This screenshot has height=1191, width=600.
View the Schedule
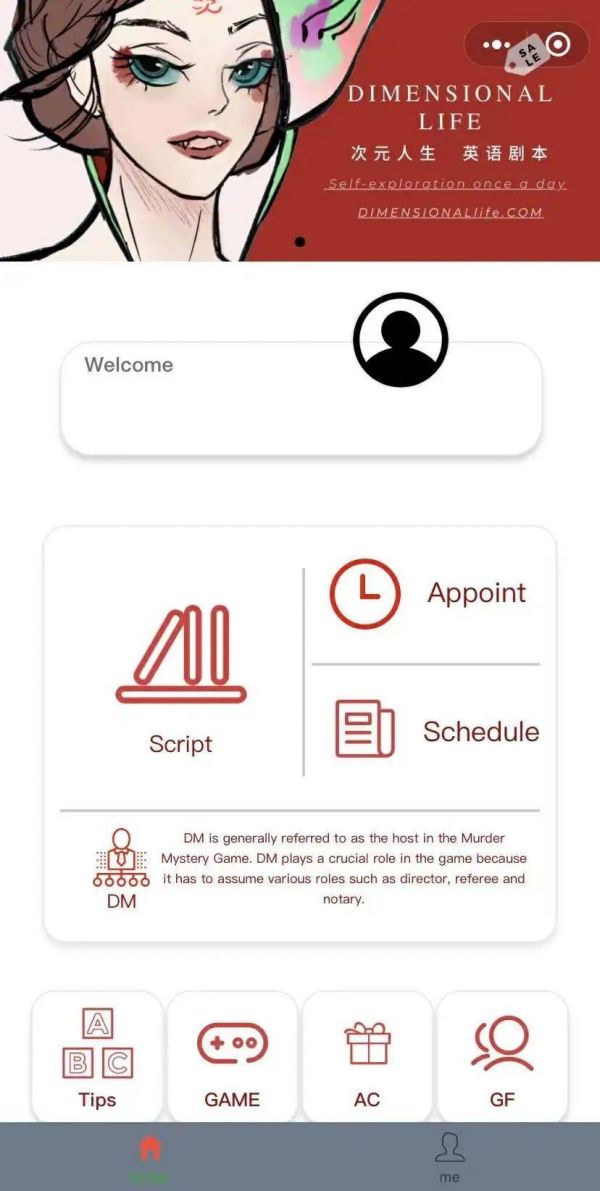pyautogui.click(x=436, y=730)
